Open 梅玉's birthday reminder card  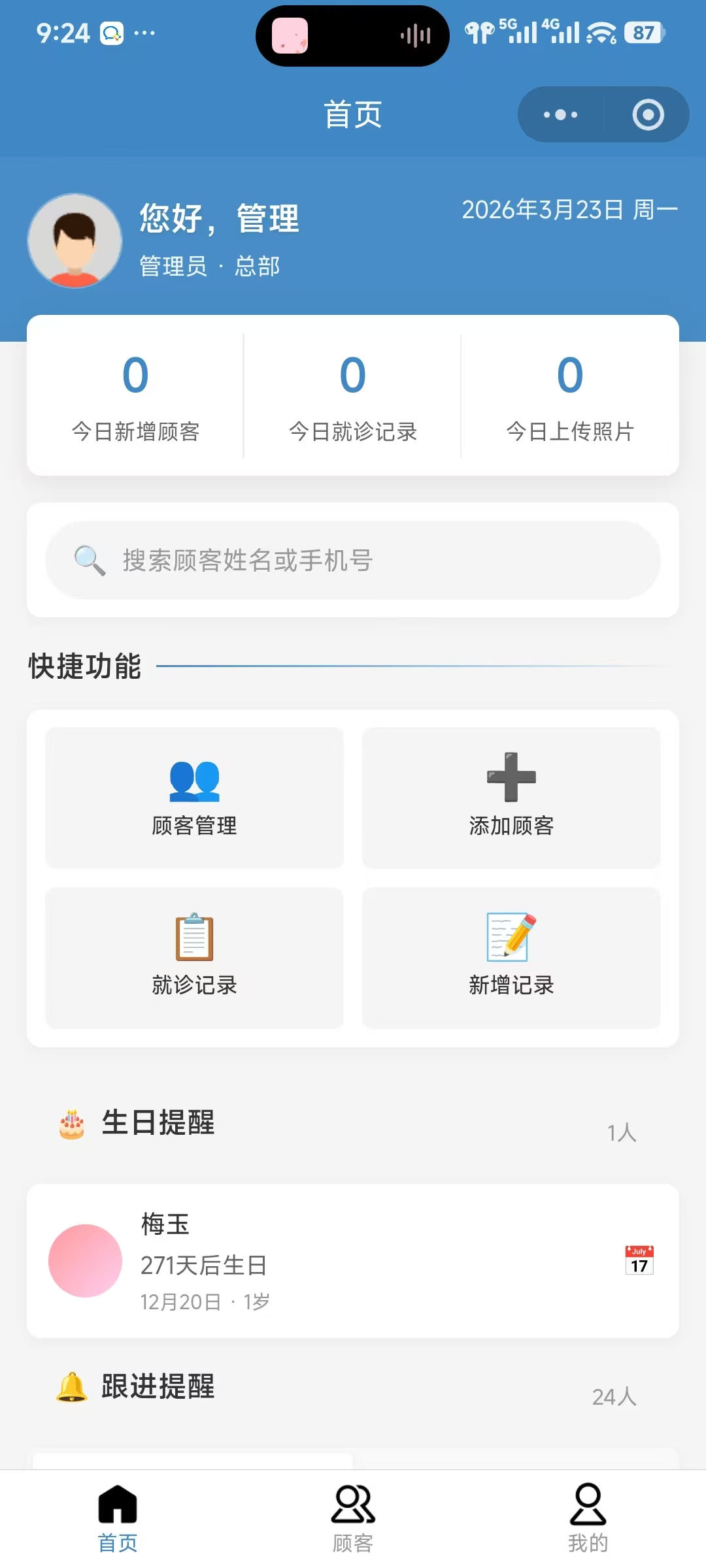(x=353, y=1260)
